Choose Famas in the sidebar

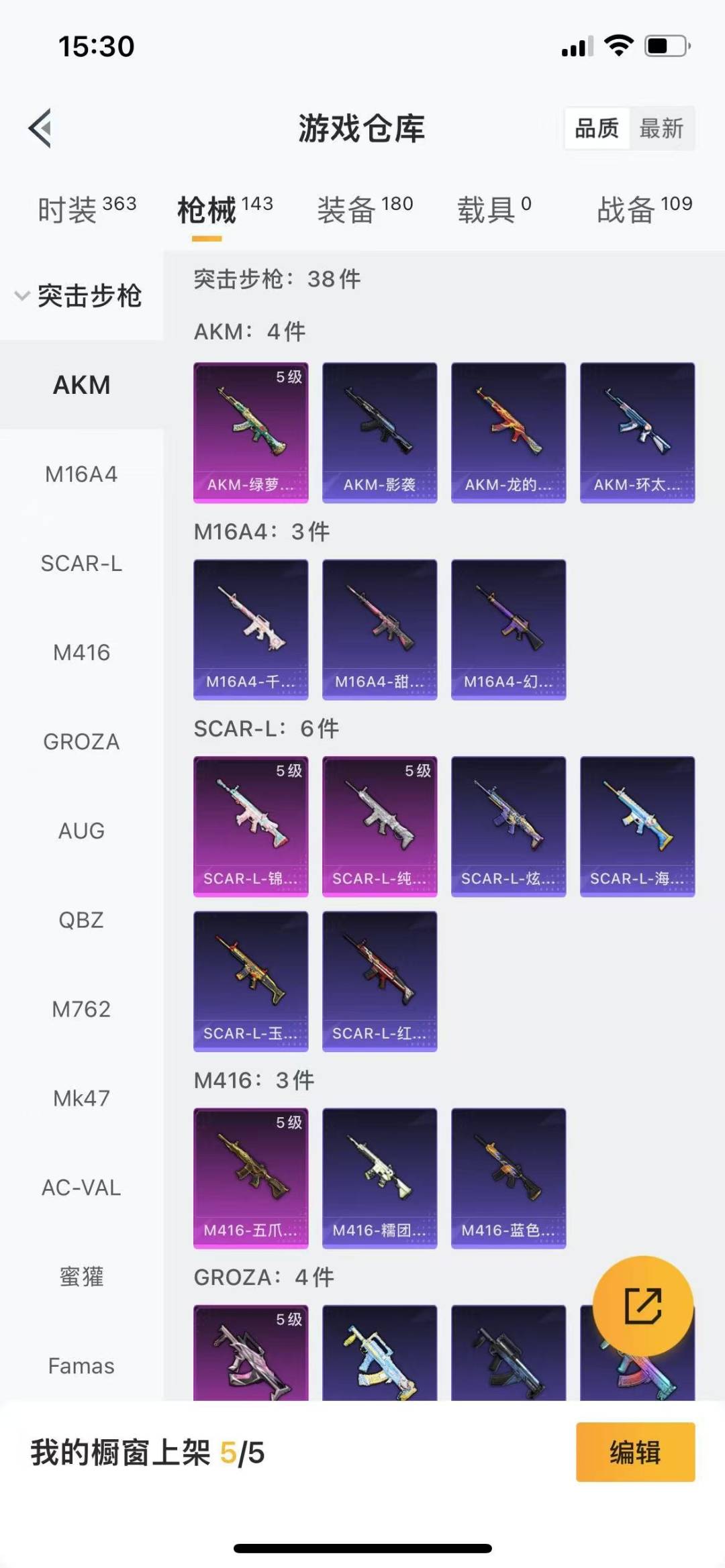click(x=81, y=1366)
